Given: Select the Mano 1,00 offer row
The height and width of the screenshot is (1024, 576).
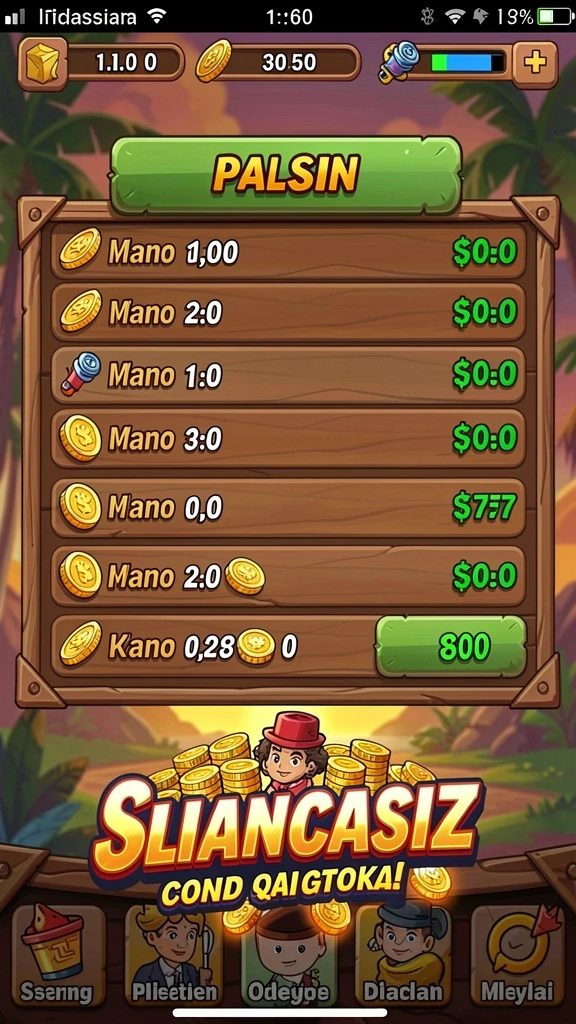Looking at the screenshot, I should coord(288,251).
